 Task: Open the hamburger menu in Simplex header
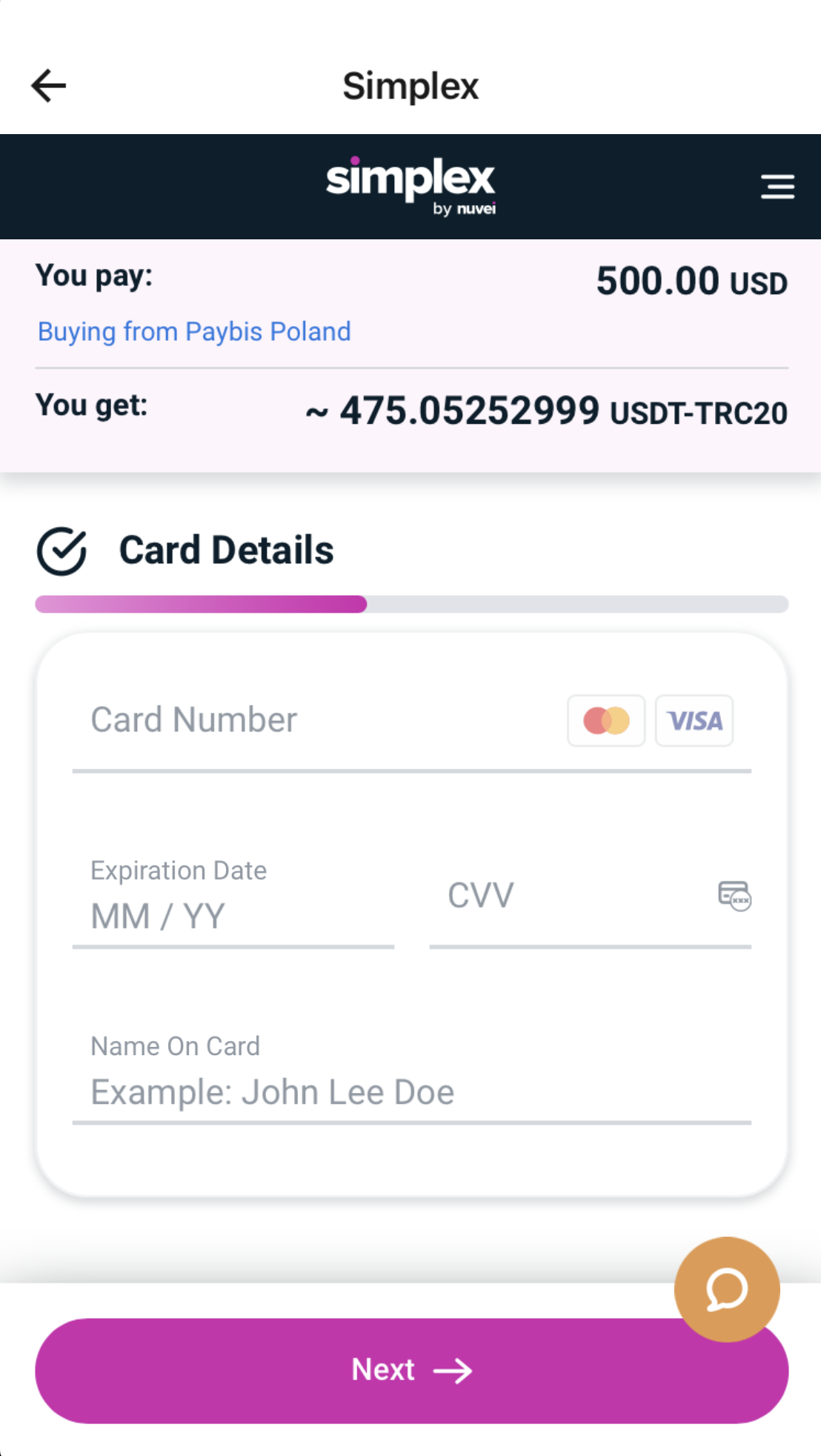777,187
